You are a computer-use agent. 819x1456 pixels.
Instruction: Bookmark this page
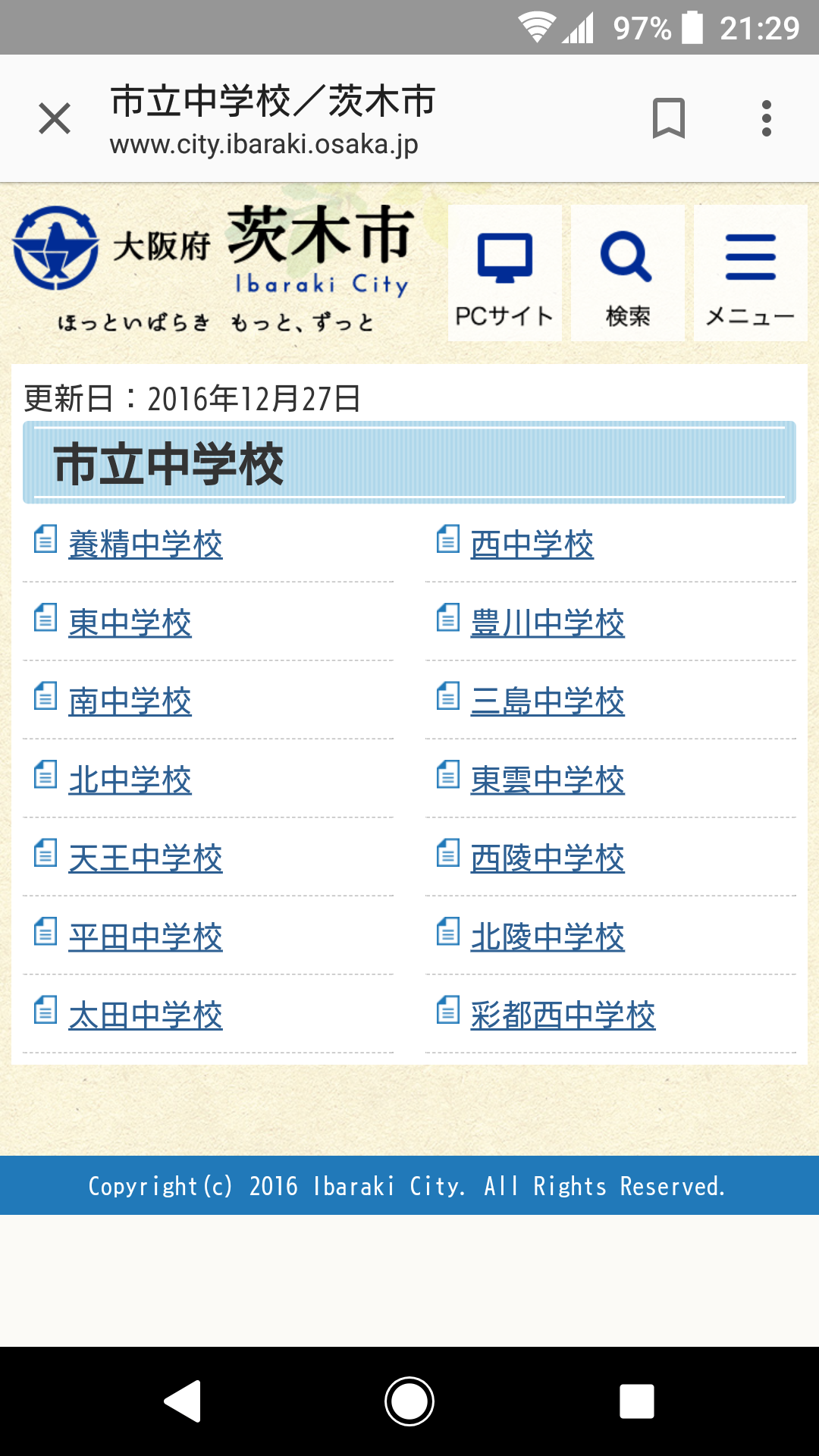(668, 118)
